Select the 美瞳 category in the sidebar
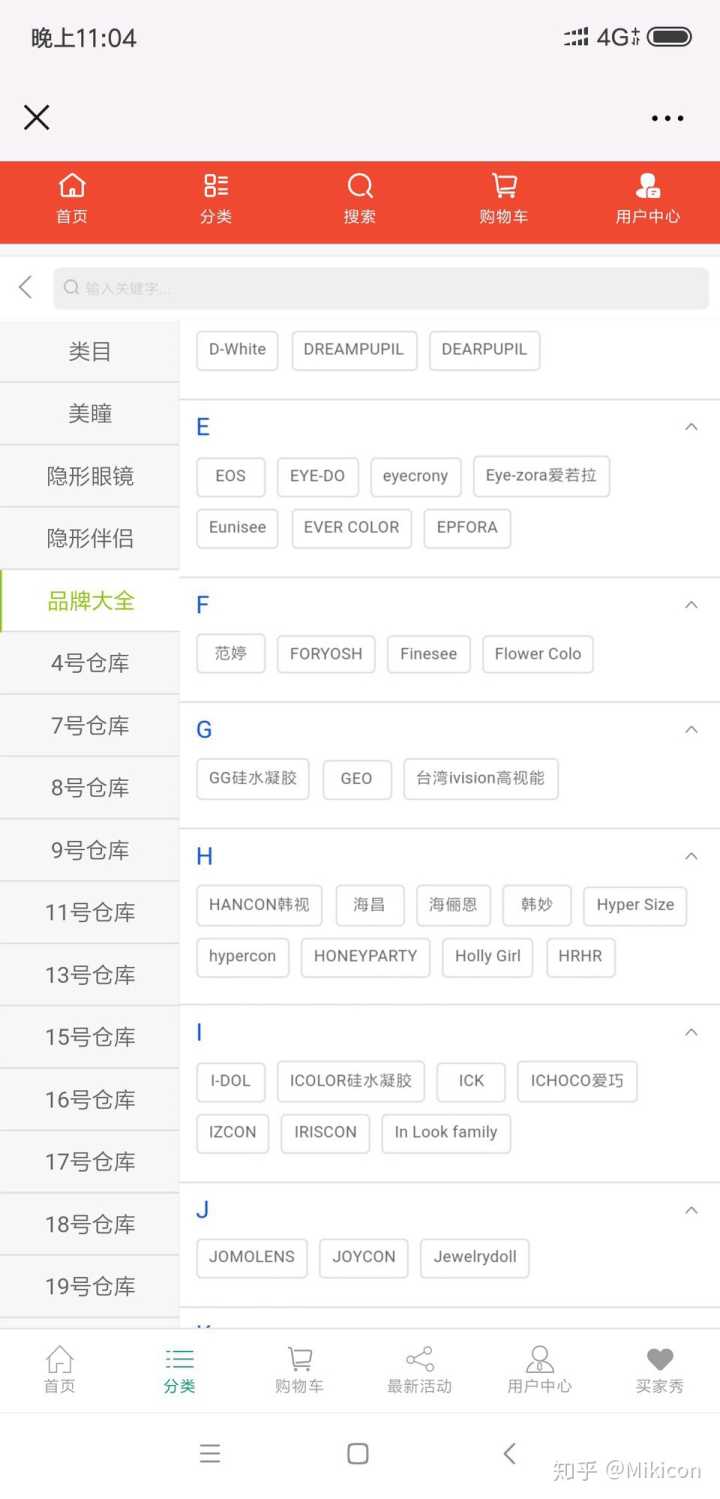Image resolution: width=720 pixels, height=1499 pixels. (x=90, y=414)
